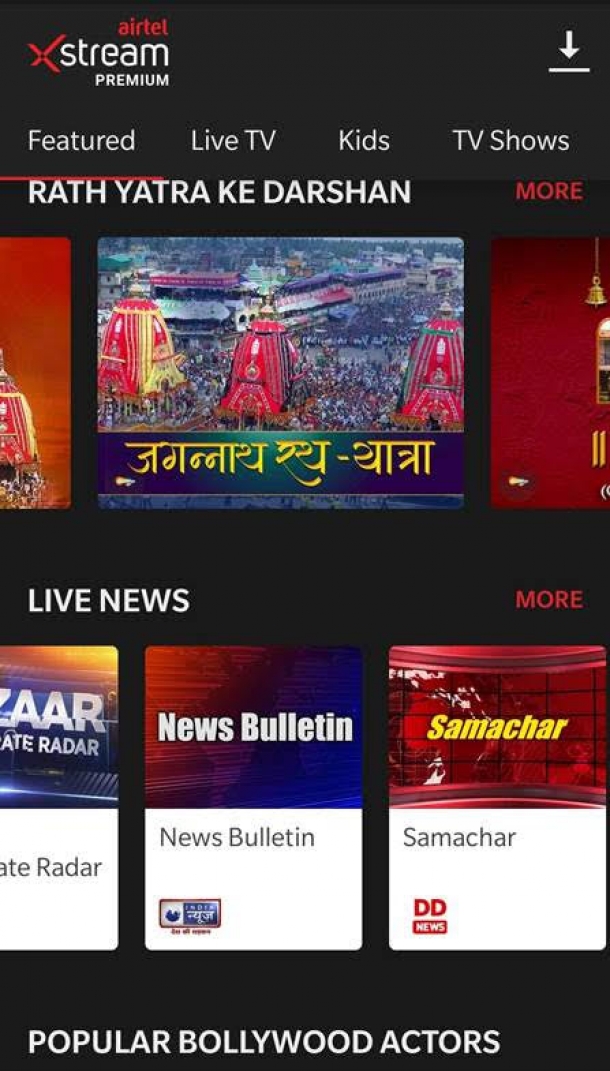Open the downloads icon
610x1071 pixels.
coord(568,52)
